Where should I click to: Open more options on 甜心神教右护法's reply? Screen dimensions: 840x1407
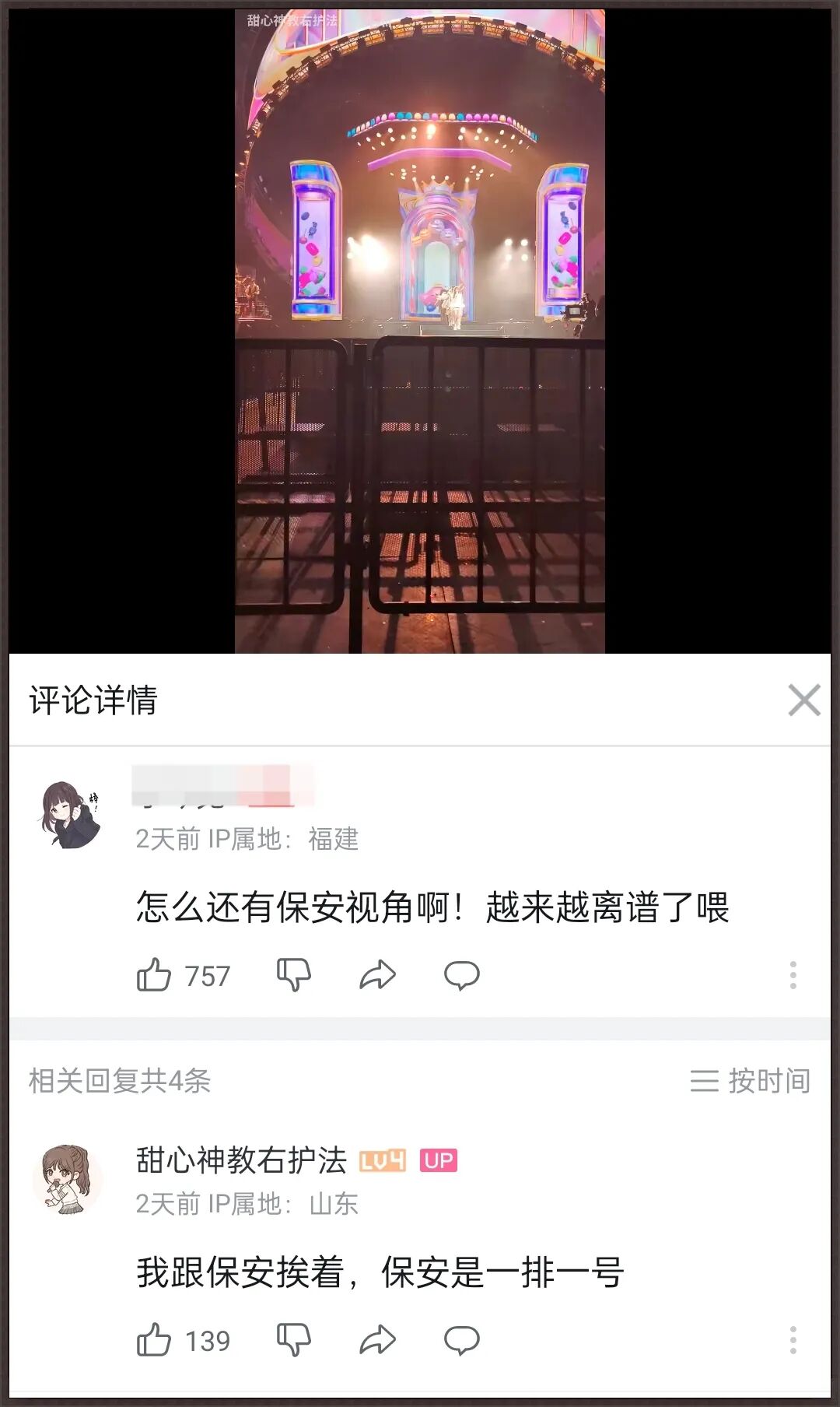(793, 1340)
